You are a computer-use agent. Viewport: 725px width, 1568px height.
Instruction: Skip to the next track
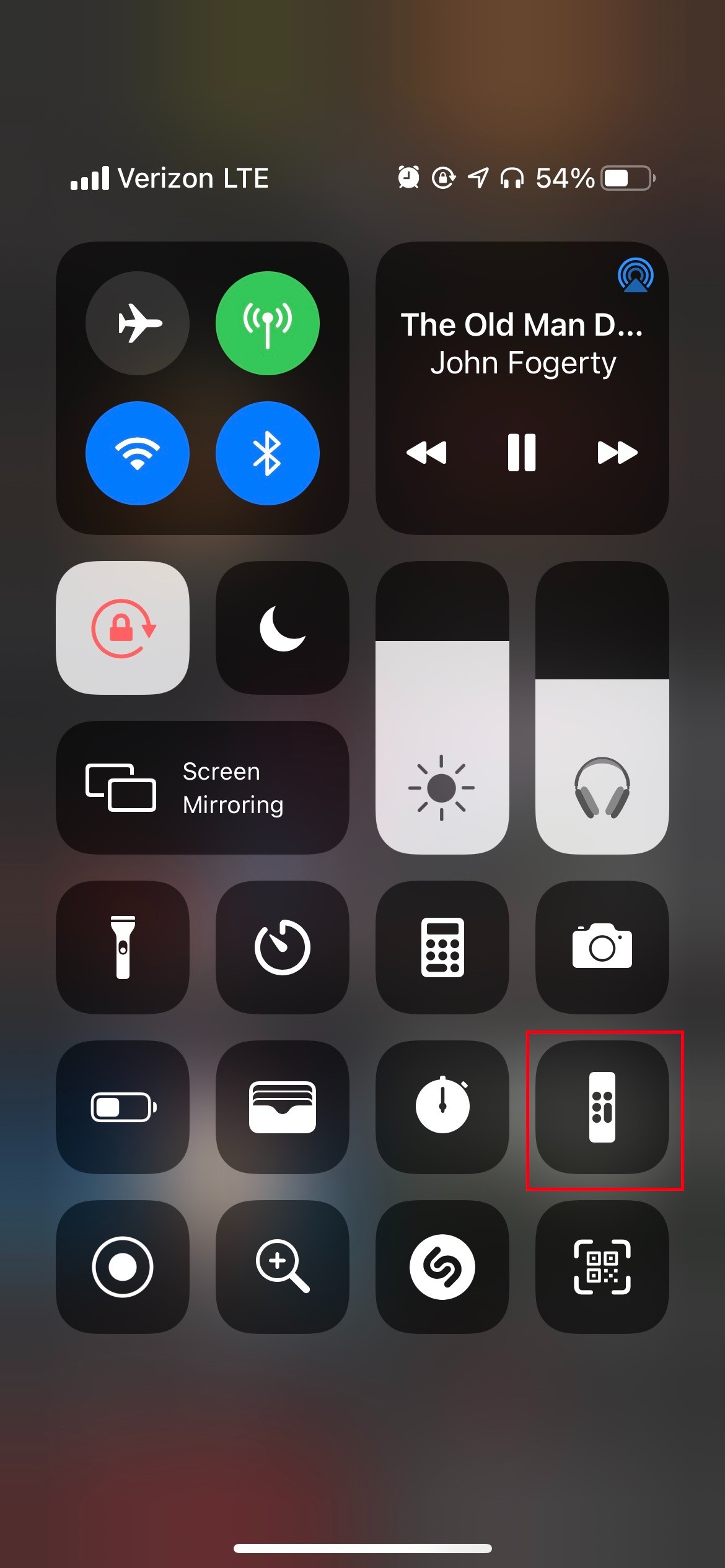(617, 453)
